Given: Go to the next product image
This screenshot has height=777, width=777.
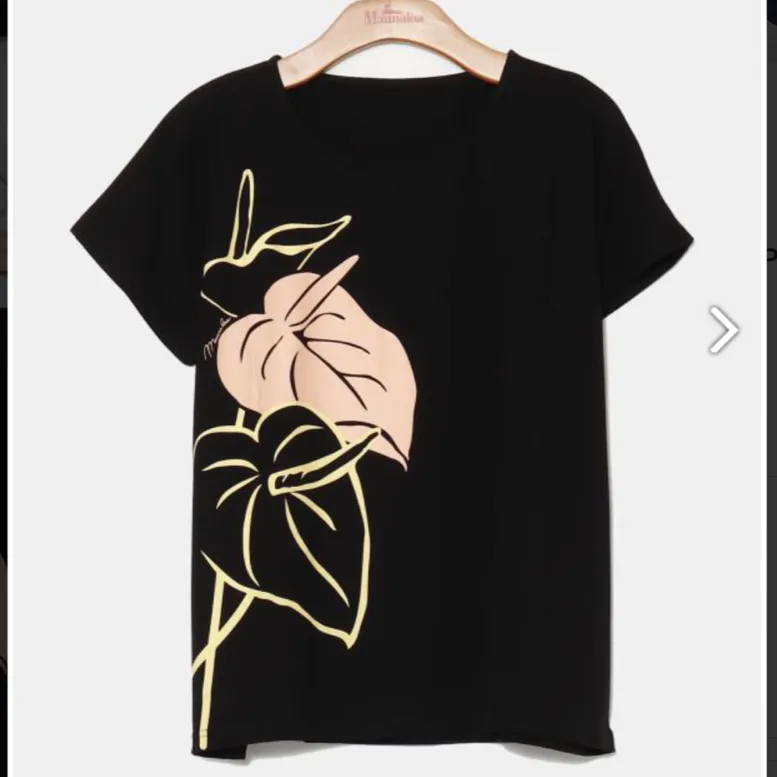Looking at the screenshot, I should coord(723,330).
